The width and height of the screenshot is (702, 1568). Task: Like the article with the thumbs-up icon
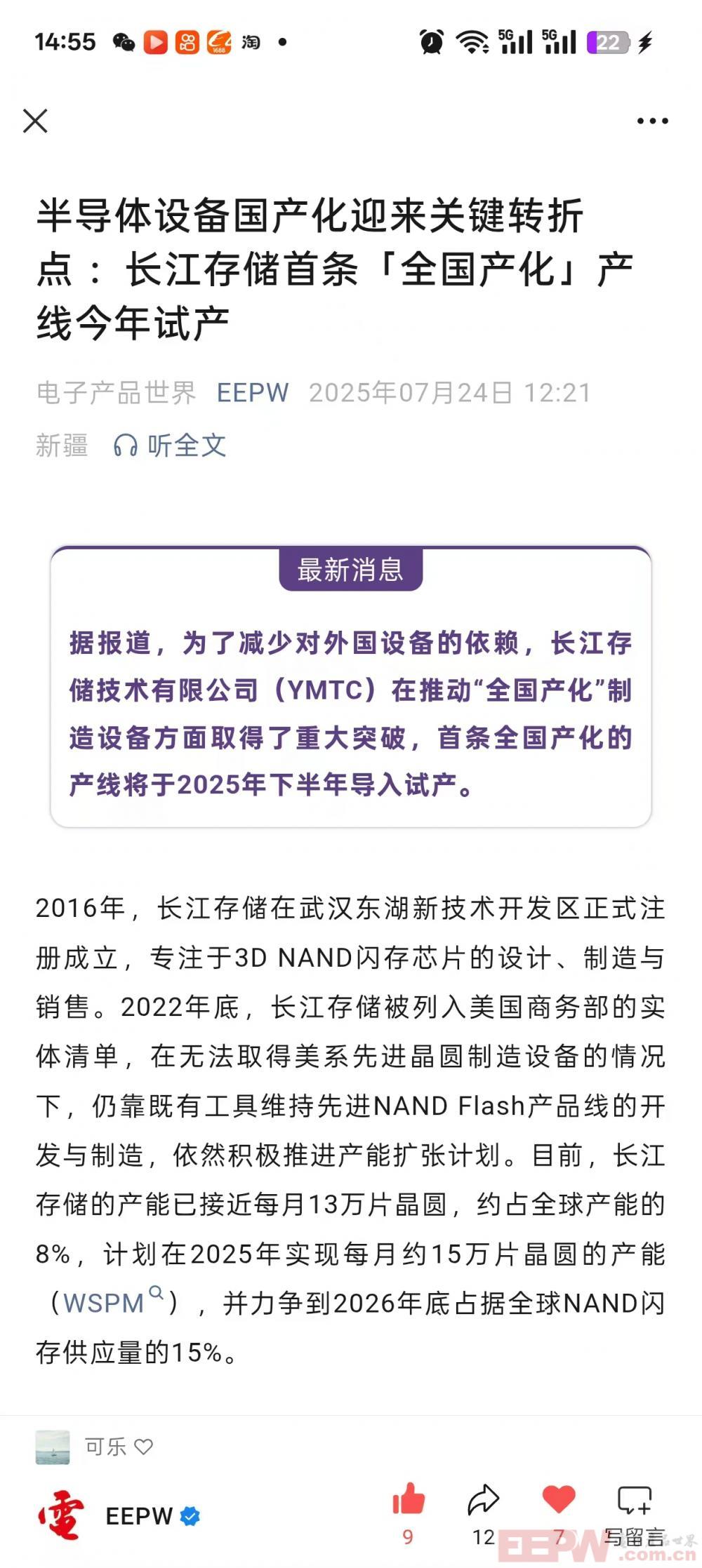[409, 1501]
